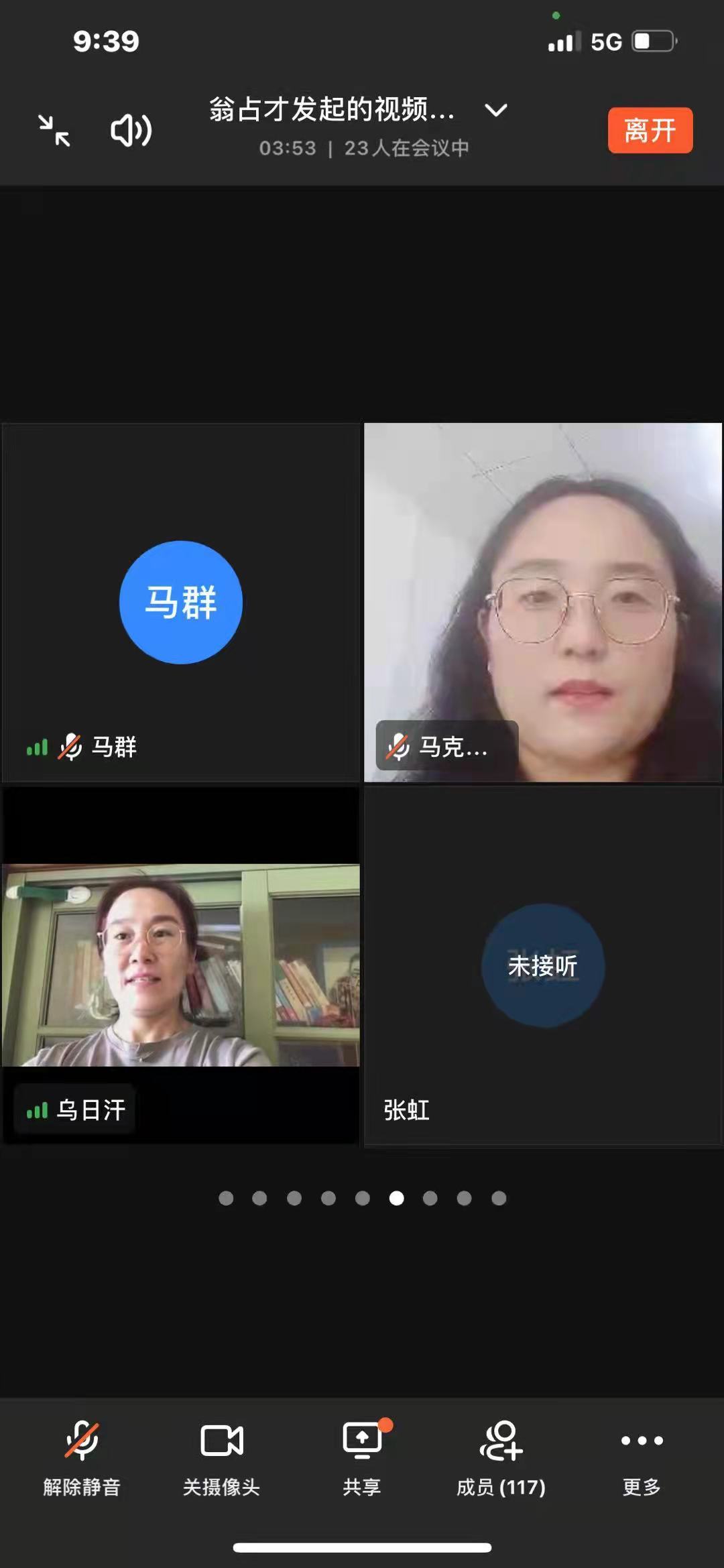724x1568 pixels.
Task: Select 张虹's unanswered participant tile
Action: click(x=543, y=965)
